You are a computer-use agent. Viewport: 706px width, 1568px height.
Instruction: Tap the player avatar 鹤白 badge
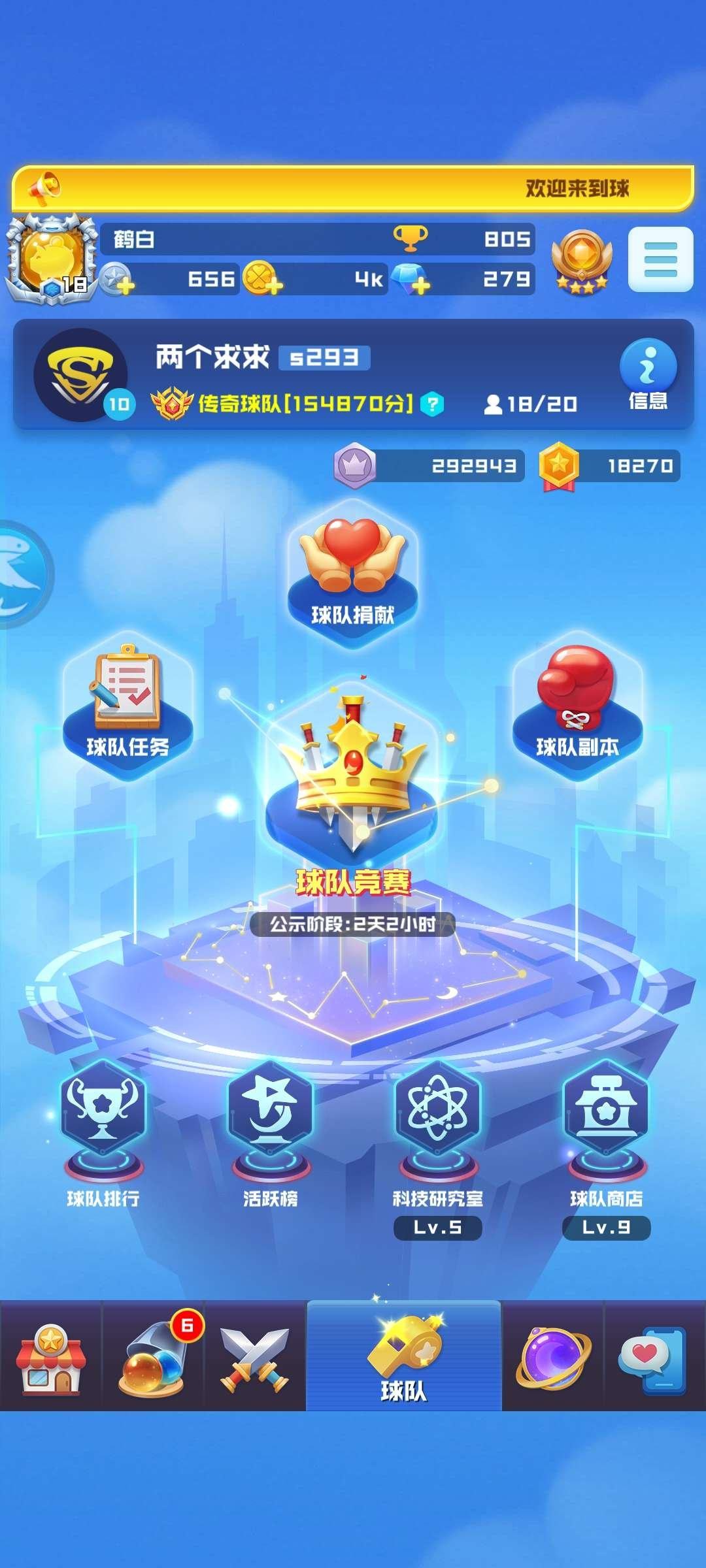tap(49, 258)
